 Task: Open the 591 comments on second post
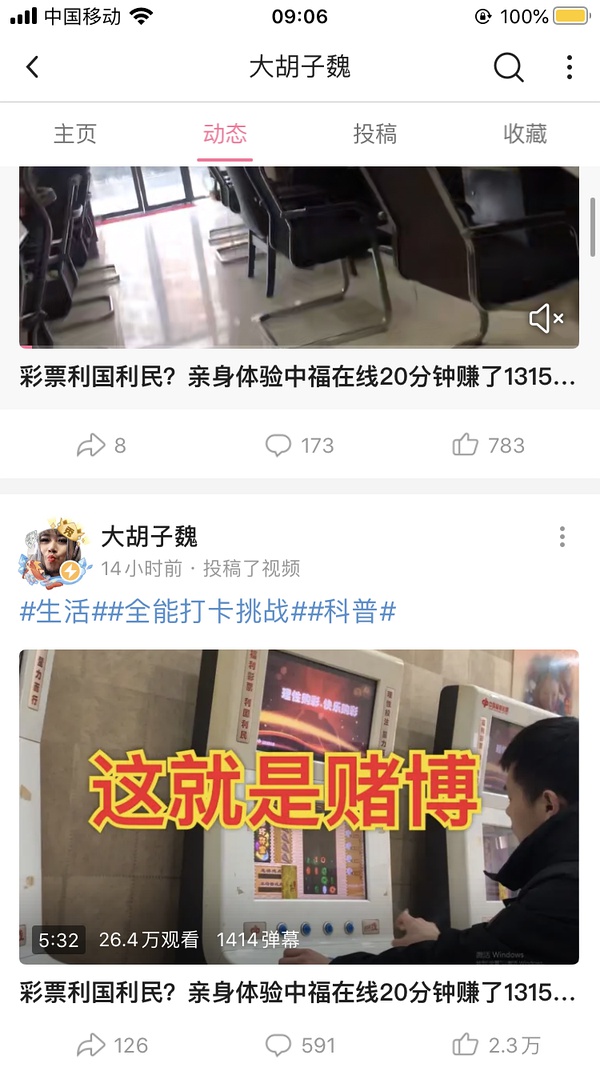coord(300,1045)
